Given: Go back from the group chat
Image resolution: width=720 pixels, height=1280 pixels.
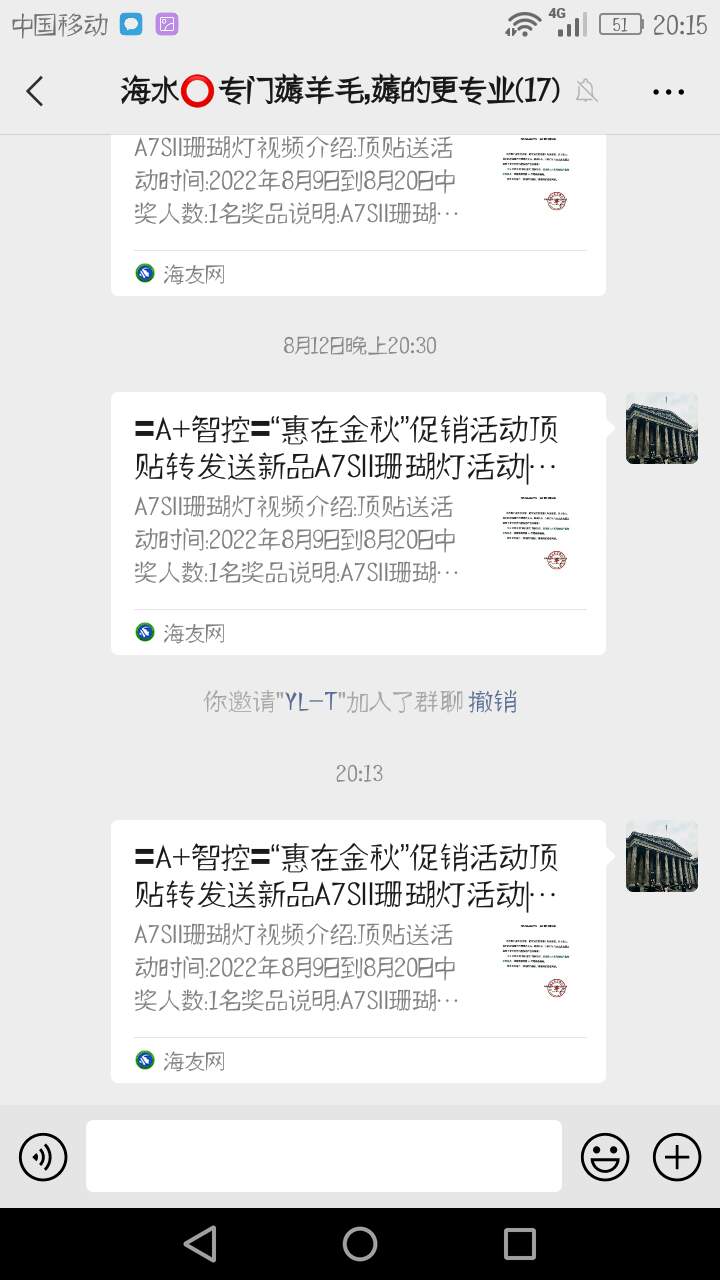Looking at the screenshot, I should pos(35,92).
